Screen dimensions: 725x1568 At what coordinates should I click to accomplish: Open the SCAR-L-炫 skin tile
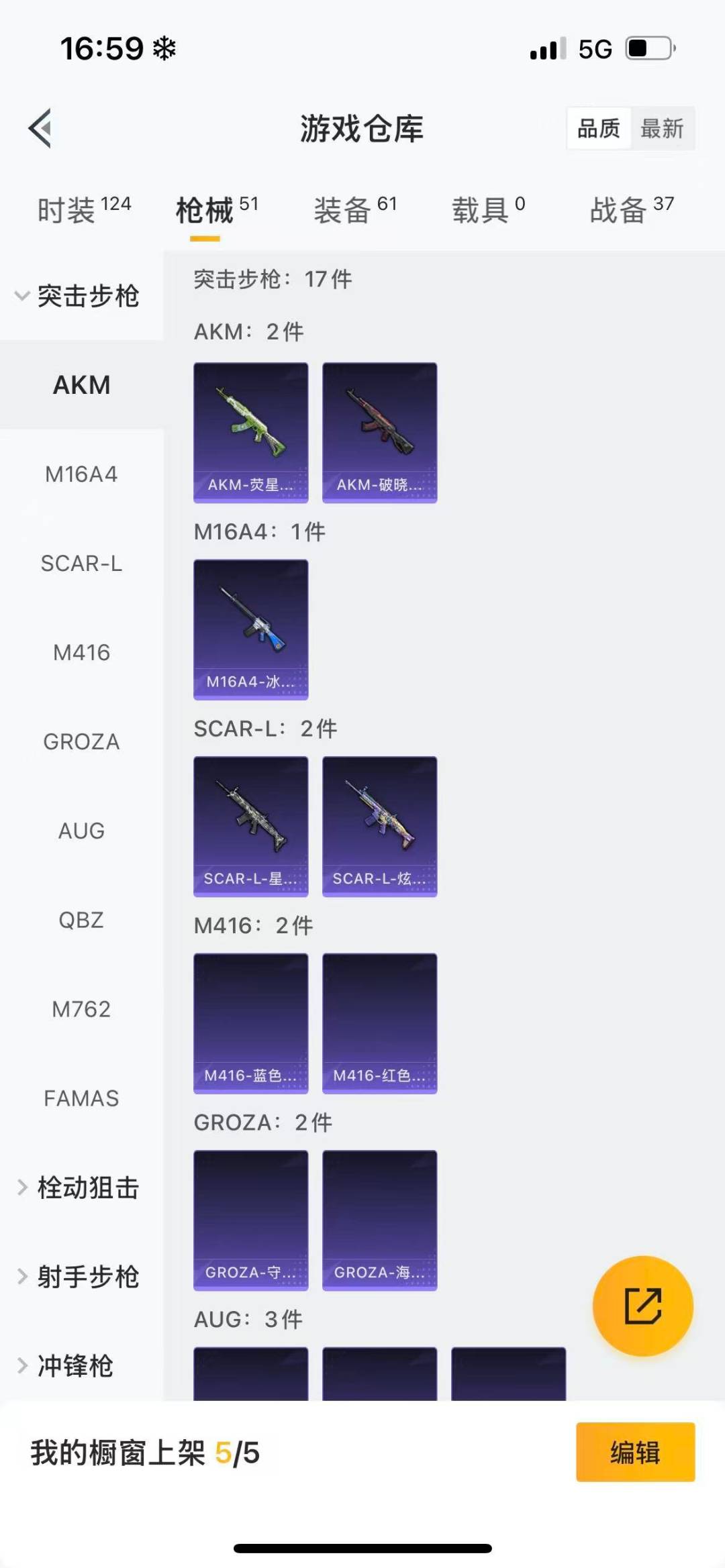pyautogui.click(x=380, y=826)
